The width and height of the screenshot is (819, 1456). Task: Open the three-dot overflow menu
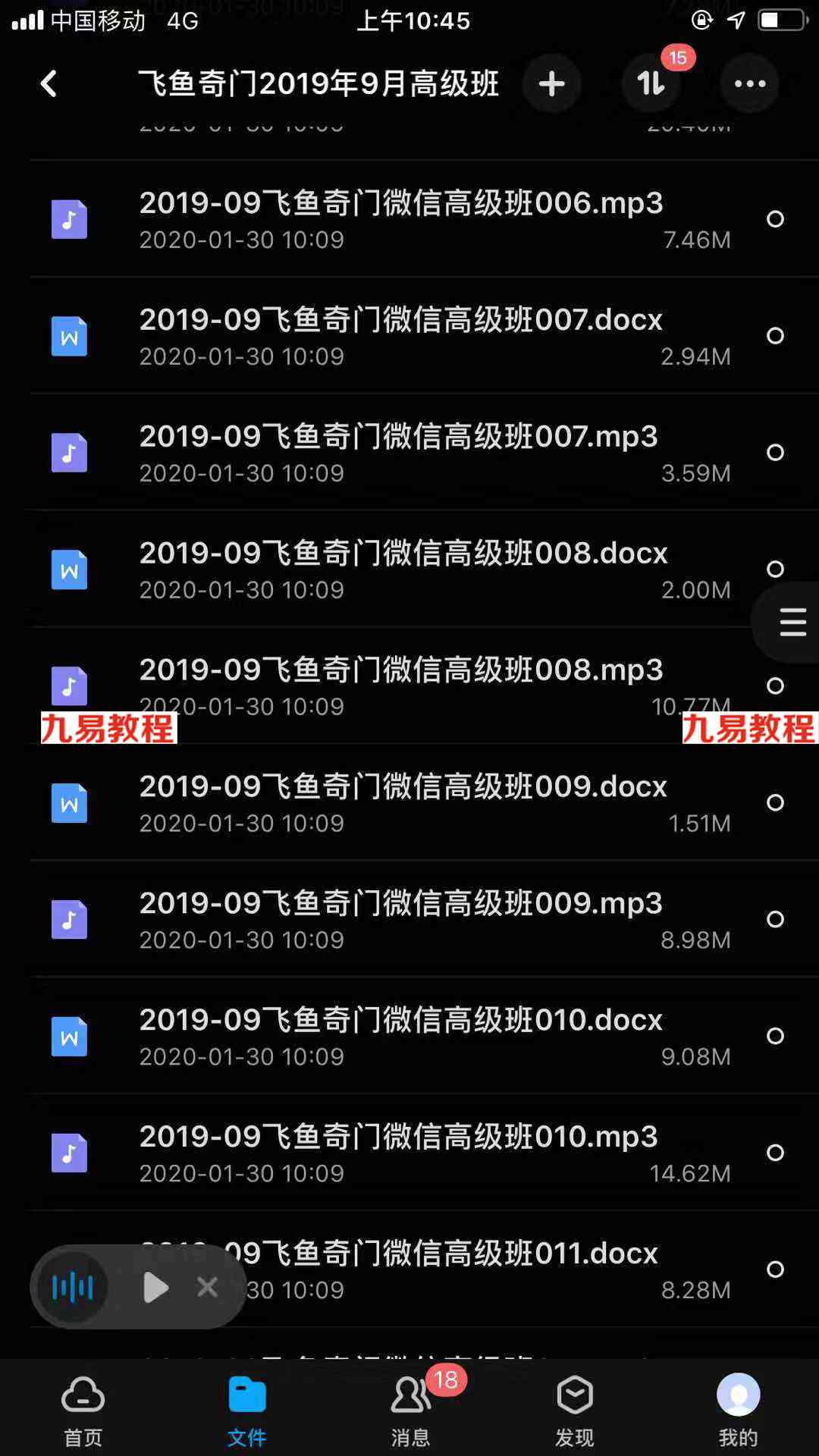[749, 83]
